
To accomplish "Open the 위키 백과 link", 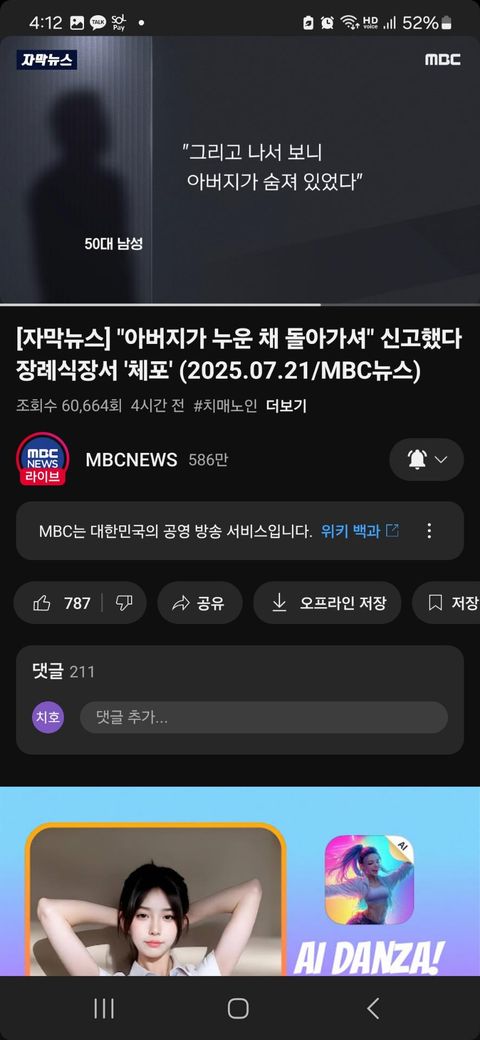I will pos(360,531).
